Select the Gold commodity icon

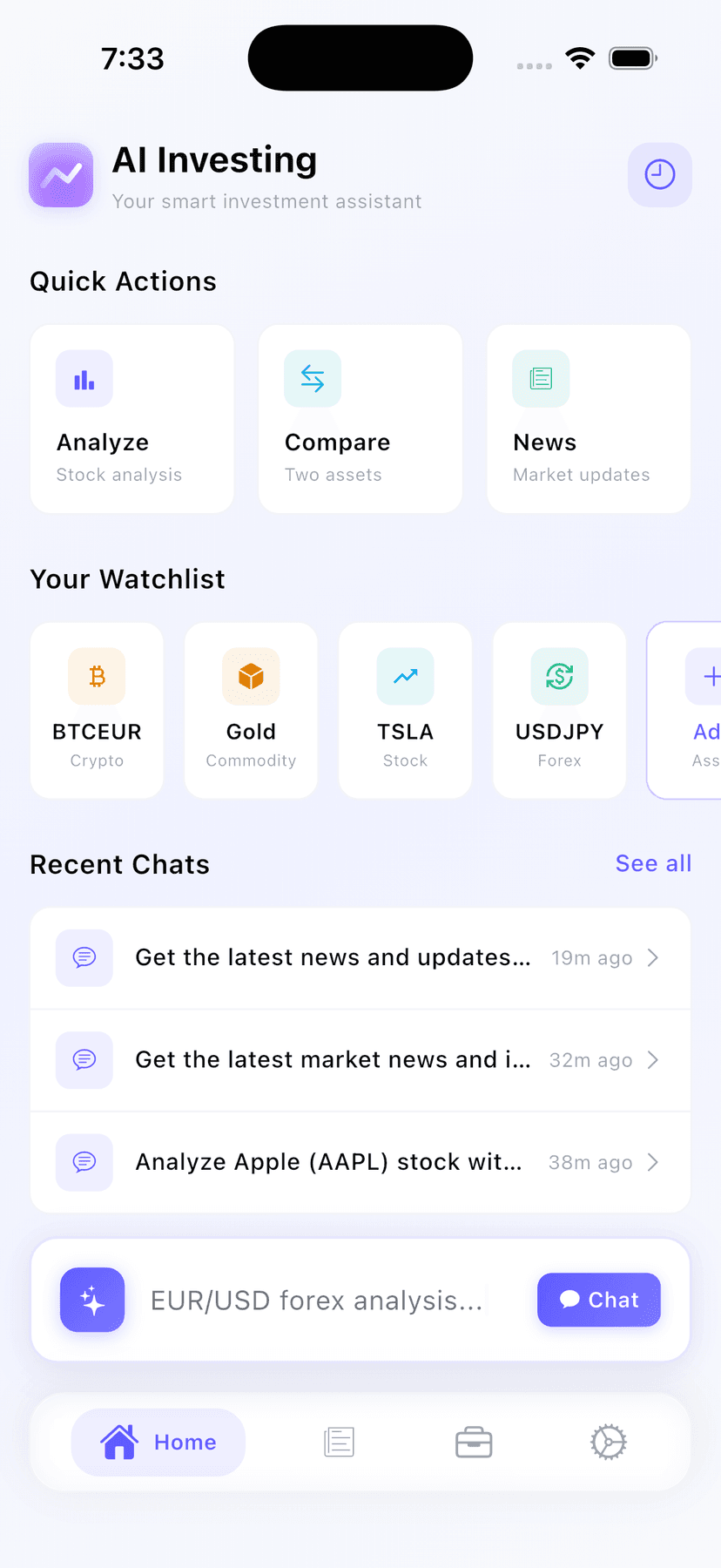click(251, 677)
